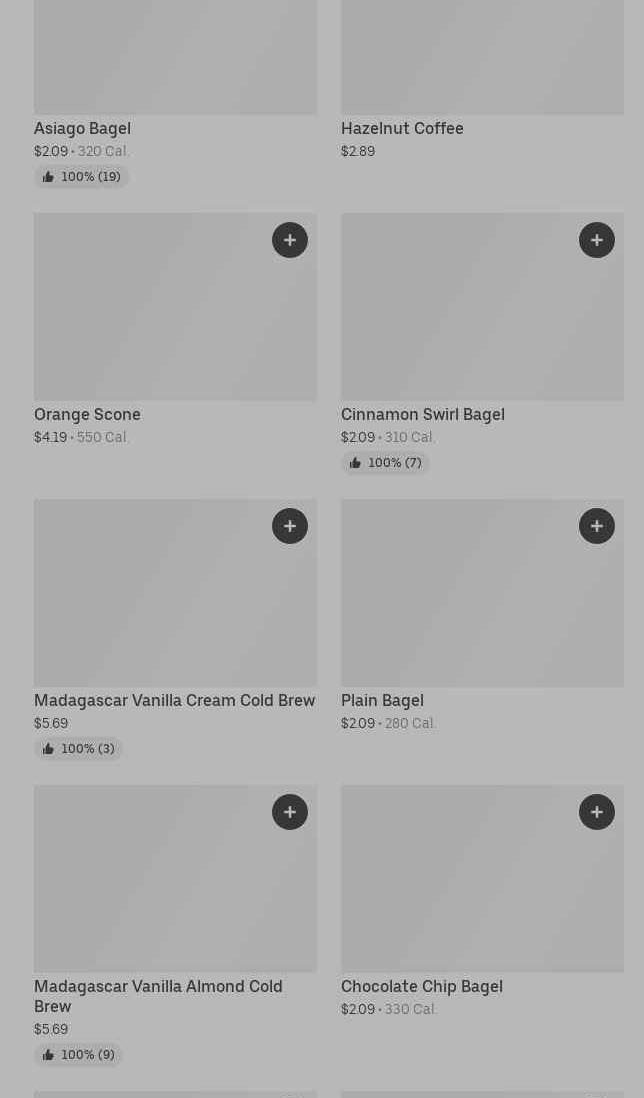The image size is (644, 1098).
Task: Open Madagascar Vanilla Cream Cold Brew details
Action: pos(174,700)
